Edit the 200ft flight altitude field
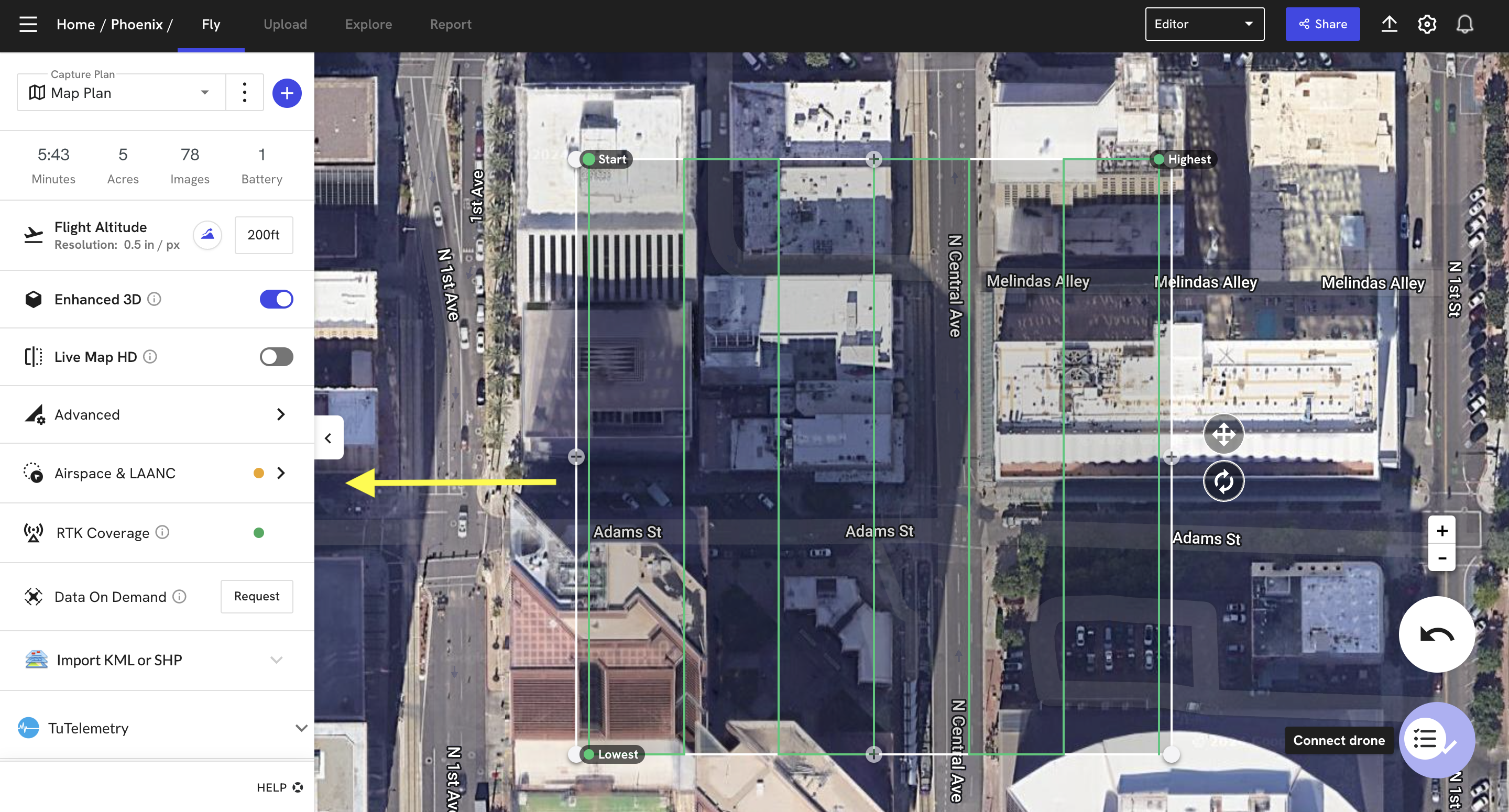This screenshot has width=1509, height=812. [x=264, y=235]
